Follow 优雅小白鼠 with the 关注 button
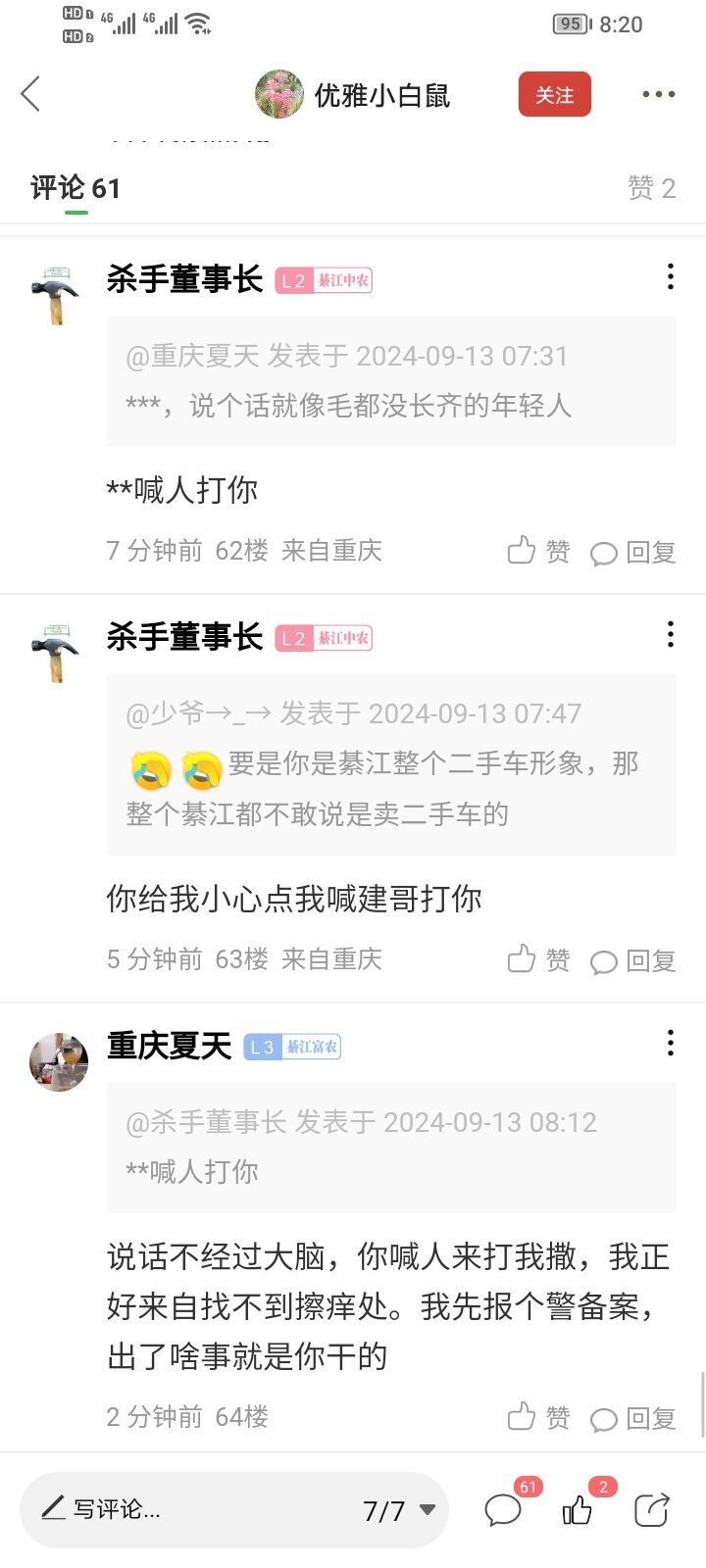The height and width of the screenshot is (1568, 706). coord(554,95)
